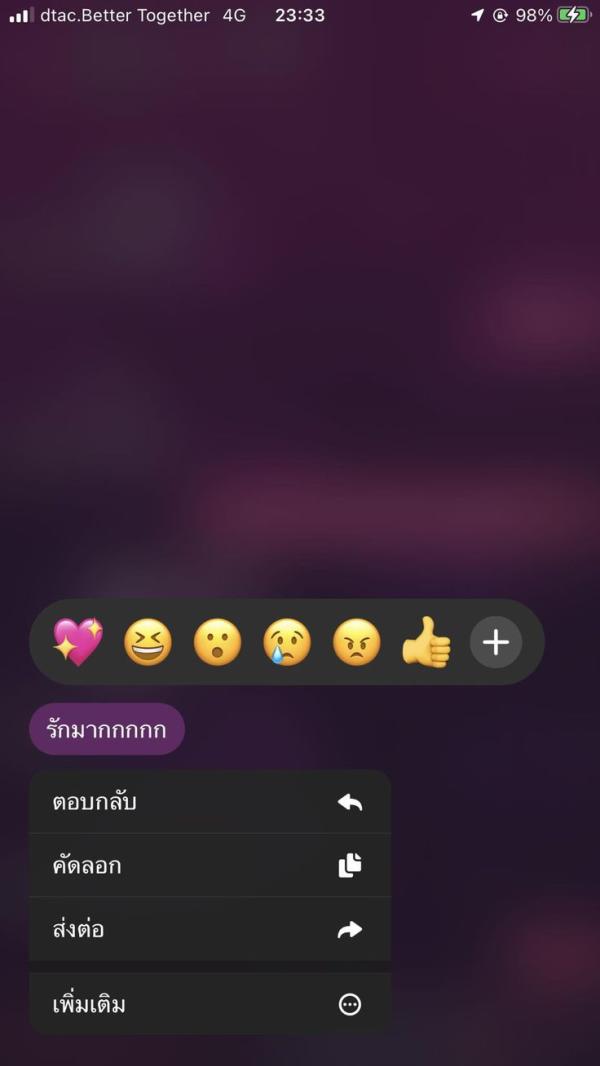Screen dimensions: 600x1066
Task: Tap ส่งต่อ to forward the message
Action: tap(209, 930)
